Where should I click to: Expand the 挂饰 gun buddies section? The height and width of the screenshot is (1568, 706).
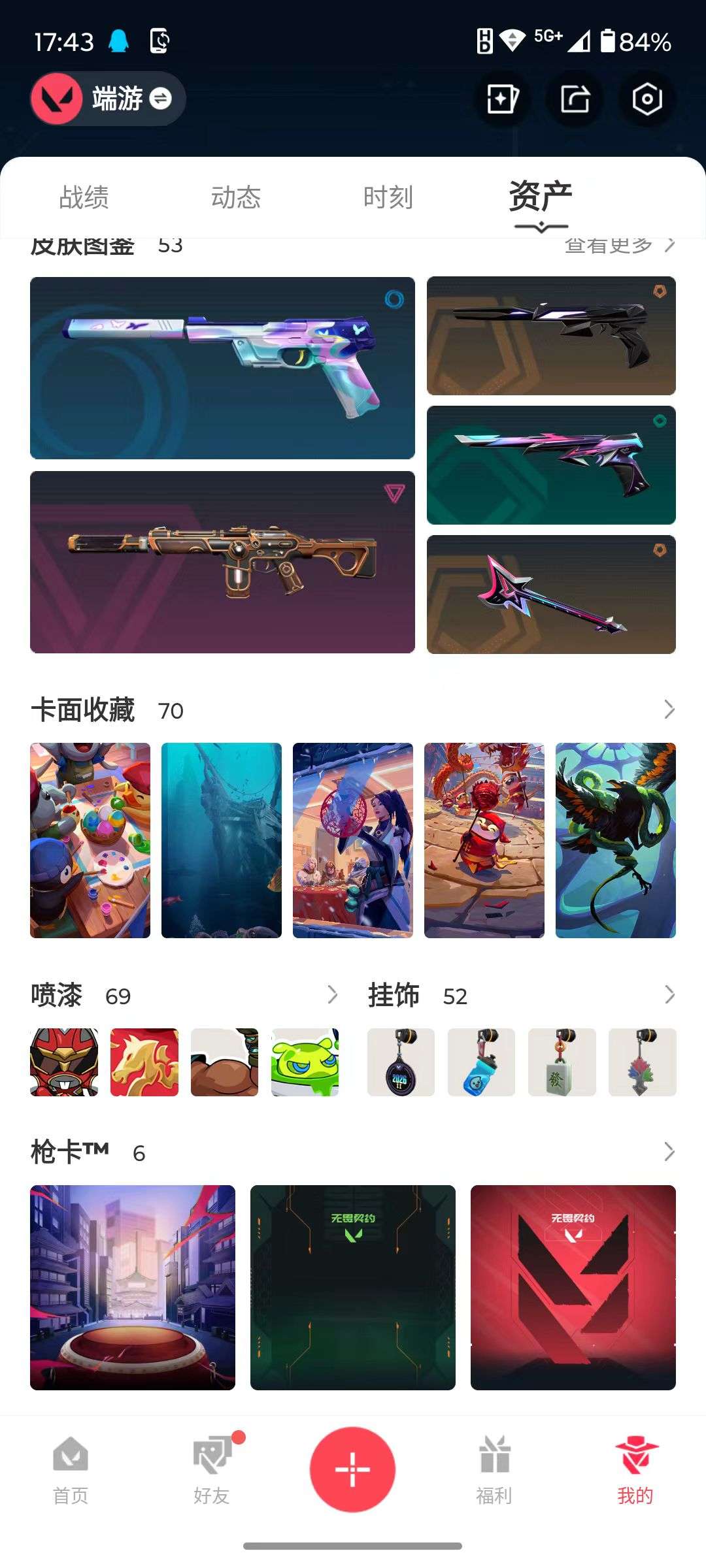[669, 995]
